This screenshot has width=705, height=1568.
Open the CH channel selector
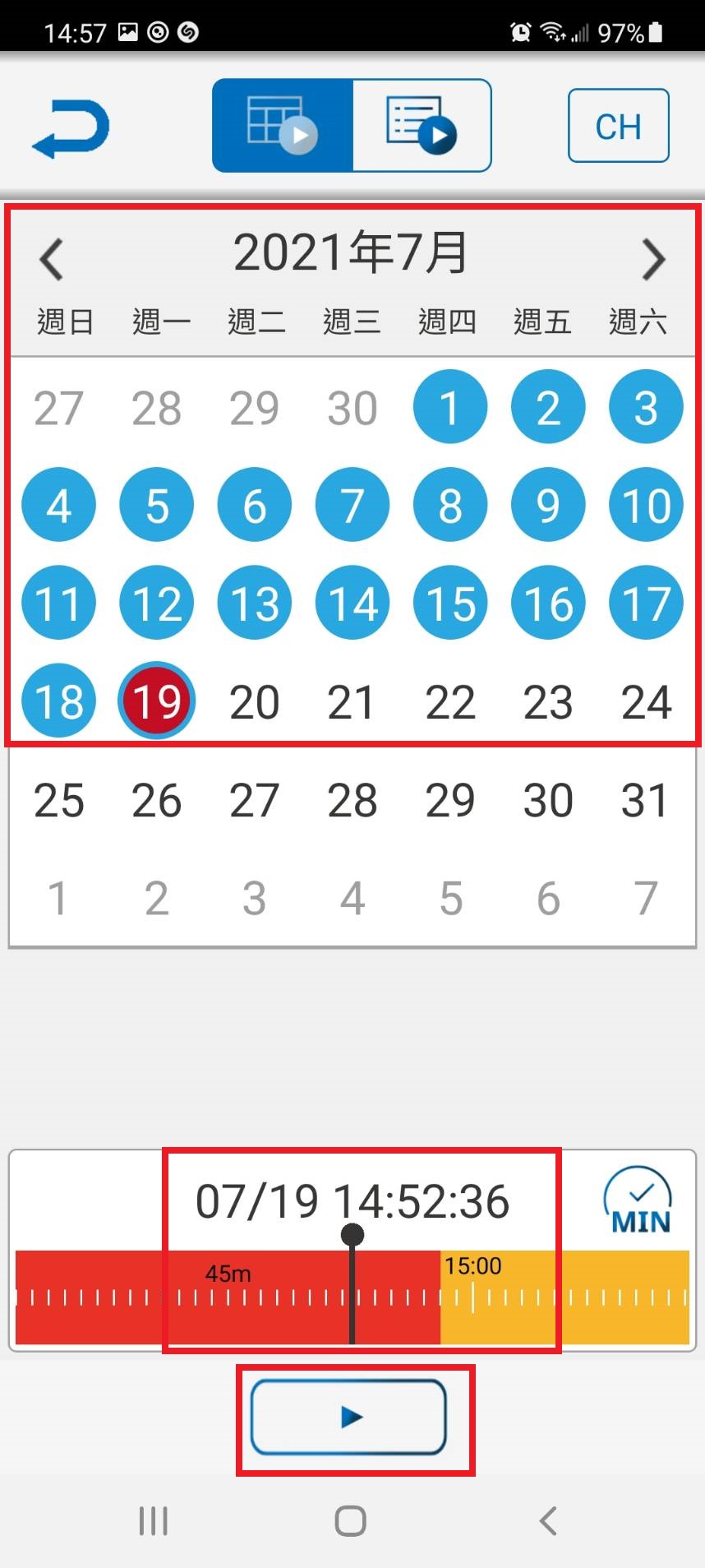[x=618, y=126]
